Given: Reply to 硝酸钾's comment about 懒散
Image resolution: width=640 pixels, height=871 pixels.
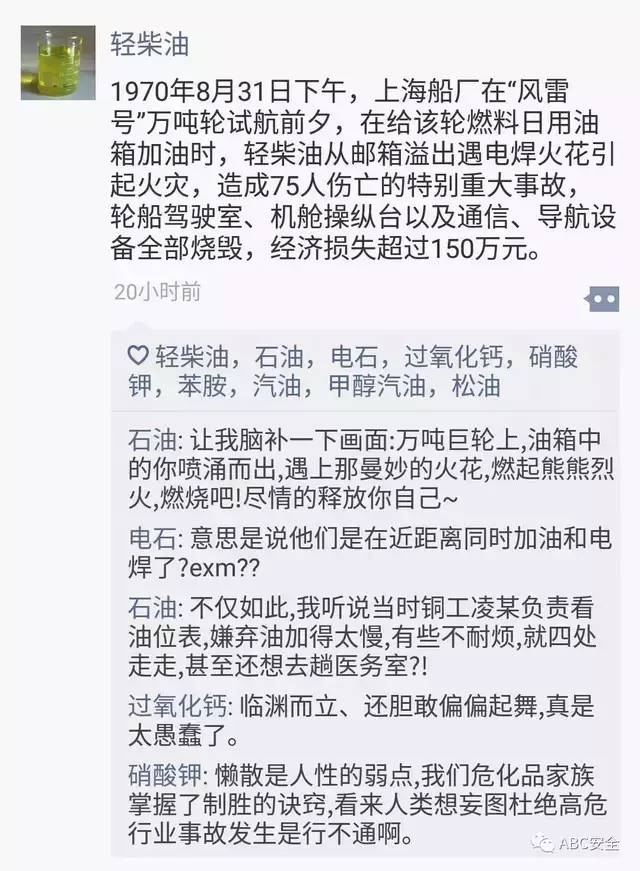Looking at the screenshot, I should tap(370, 804).
